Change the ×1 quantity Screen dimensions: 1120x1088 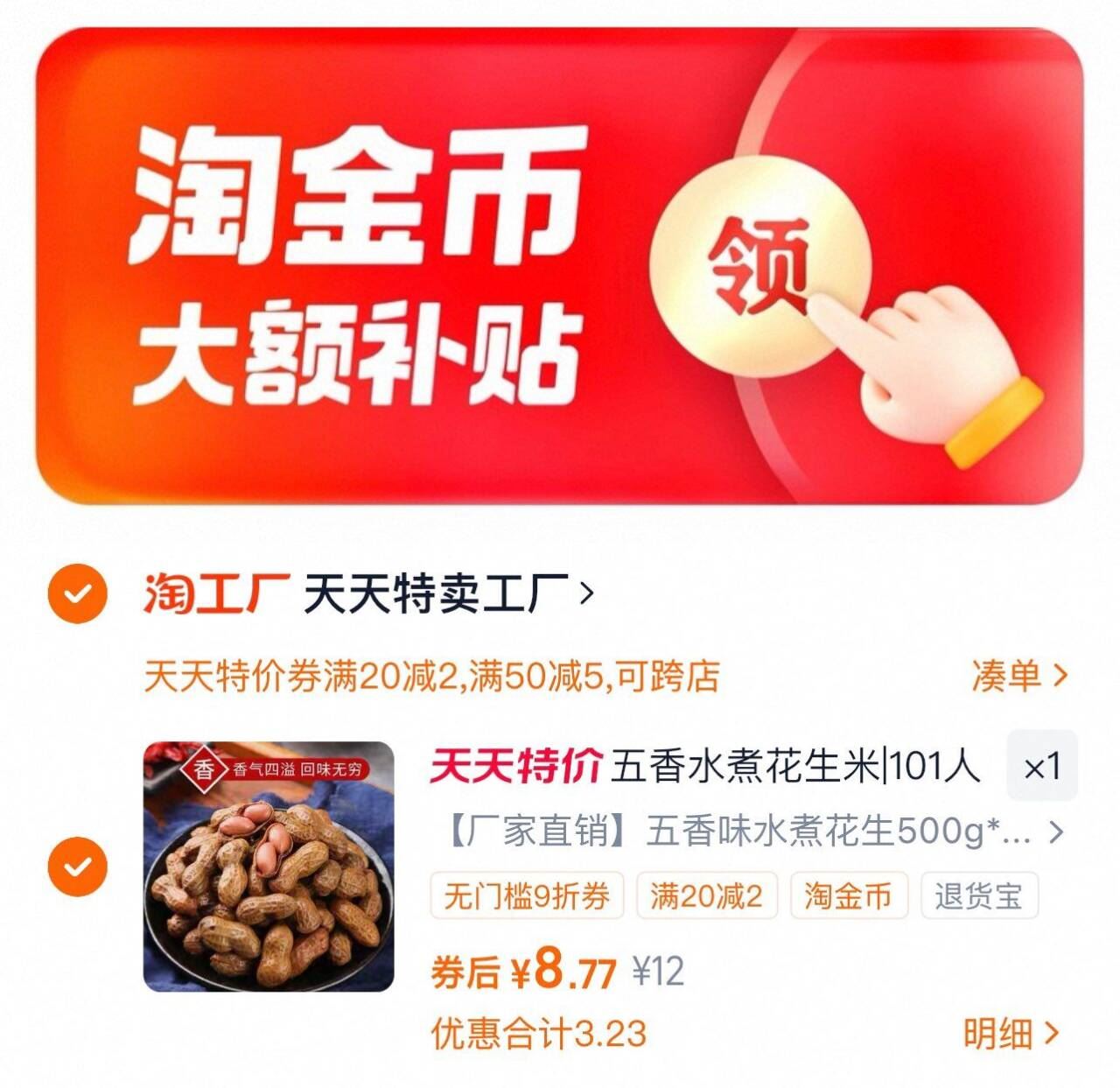click(x=1041, y=767)
